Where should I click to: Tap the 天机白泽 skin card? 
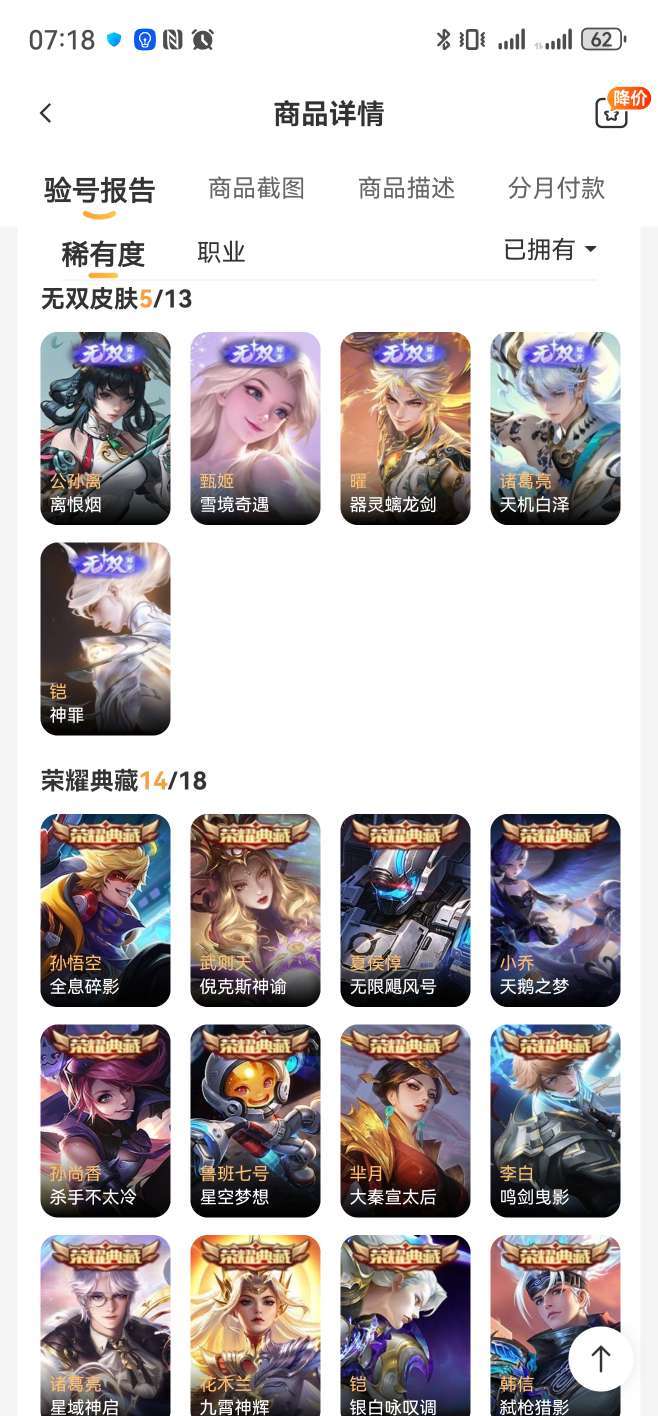555,428
